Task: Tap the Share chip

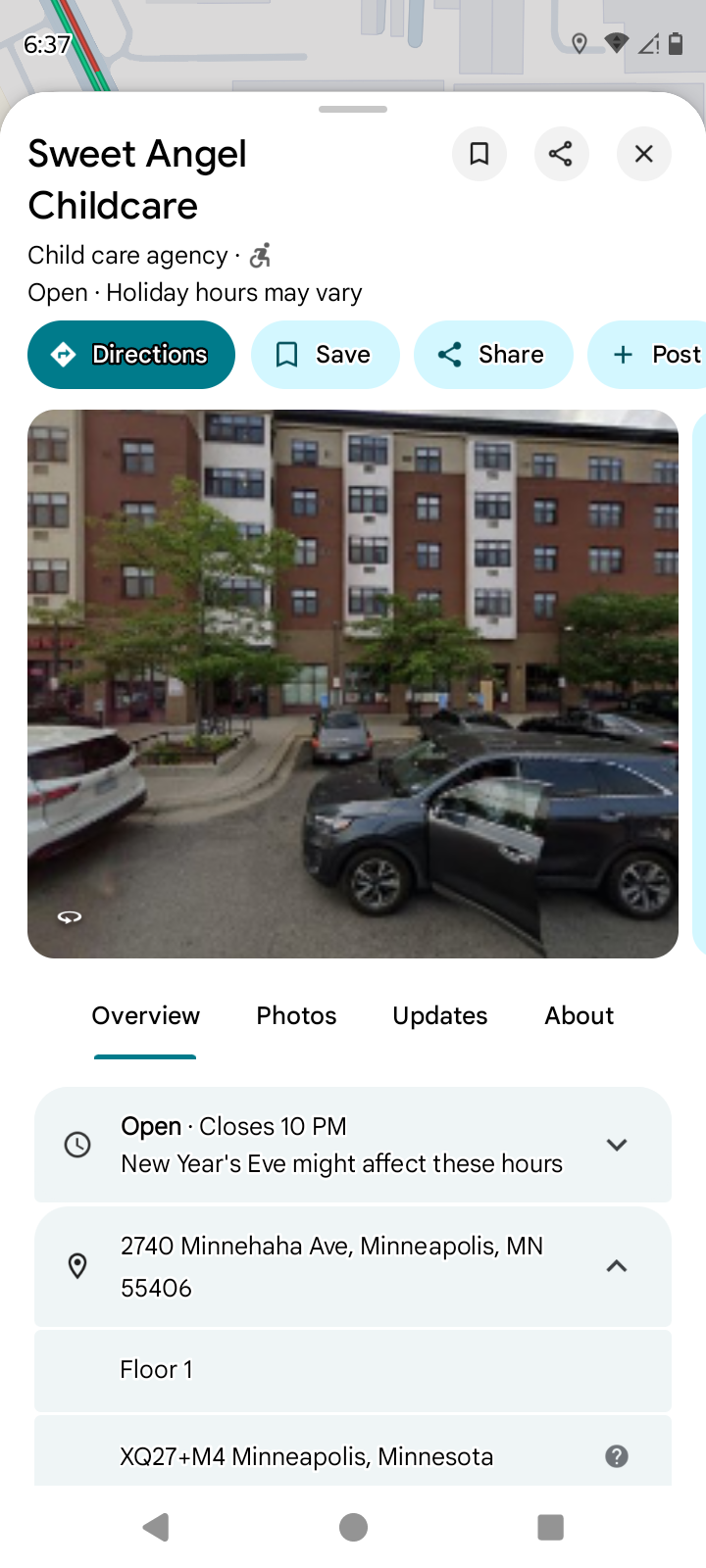Action: tap(493, 355)
